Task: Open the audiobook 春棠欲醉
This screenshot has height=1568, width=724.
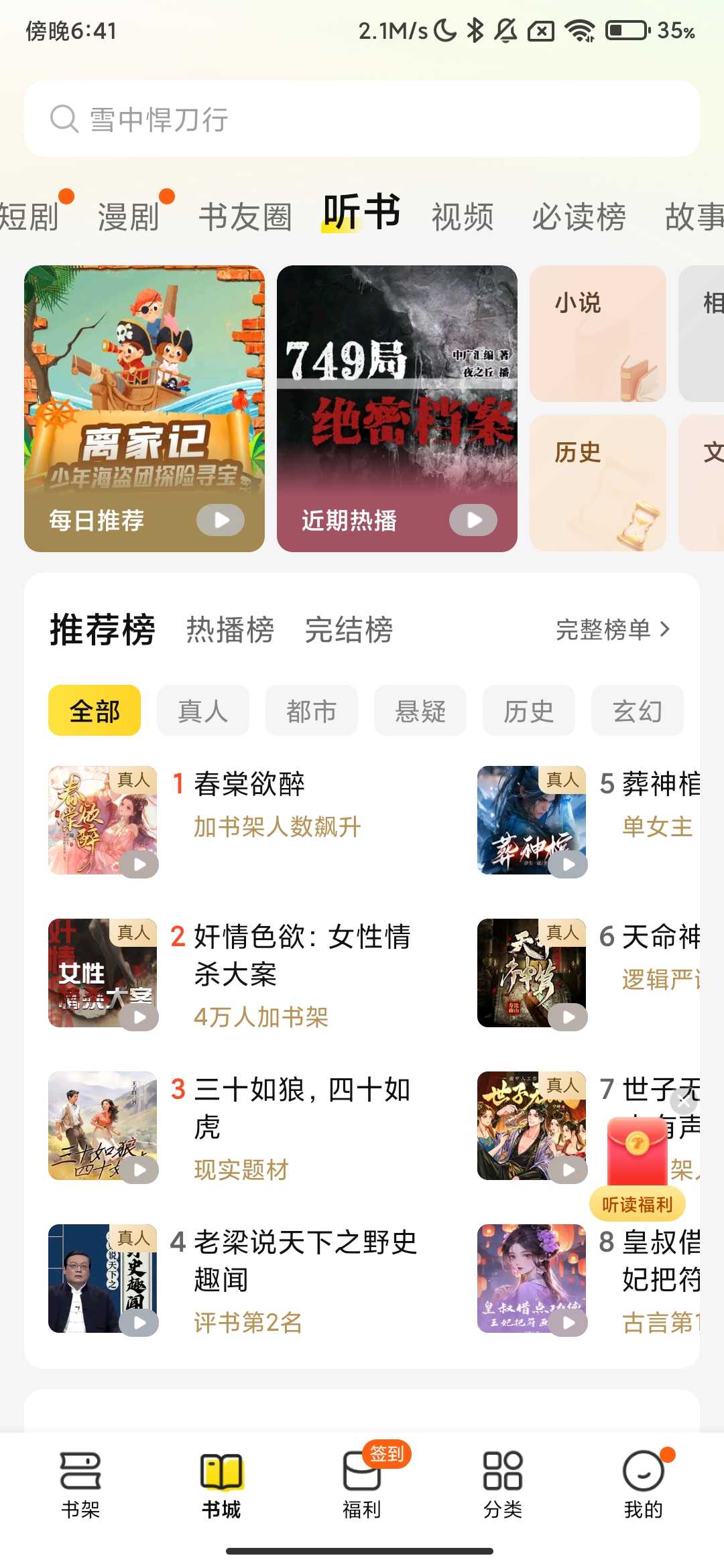Action: (x=249, y=785)
